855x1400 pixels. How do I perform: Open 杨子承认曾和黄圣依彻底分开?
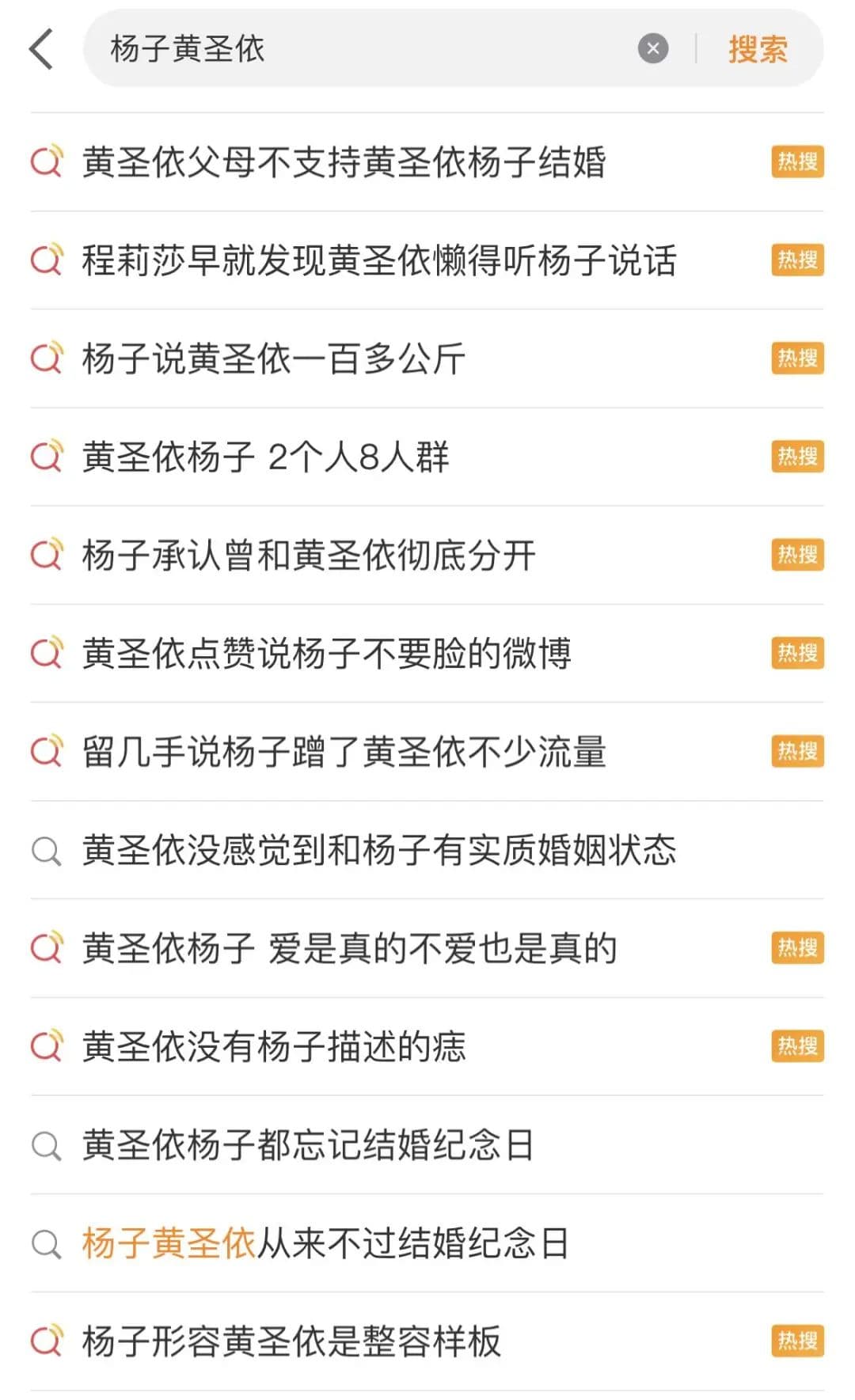309,555
